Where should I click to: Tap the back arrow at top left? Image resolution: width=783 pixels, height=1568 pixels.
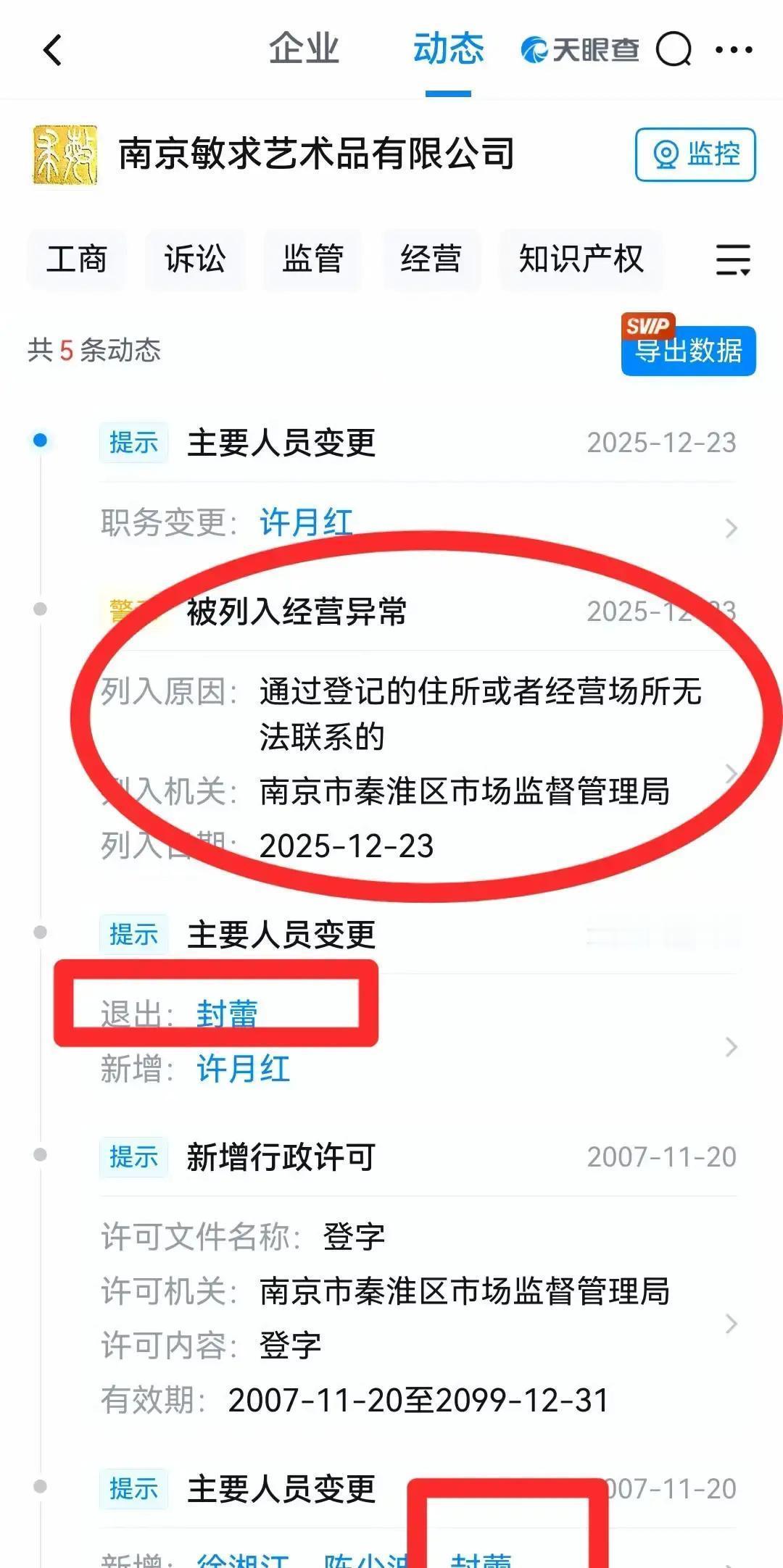point(49,51)
